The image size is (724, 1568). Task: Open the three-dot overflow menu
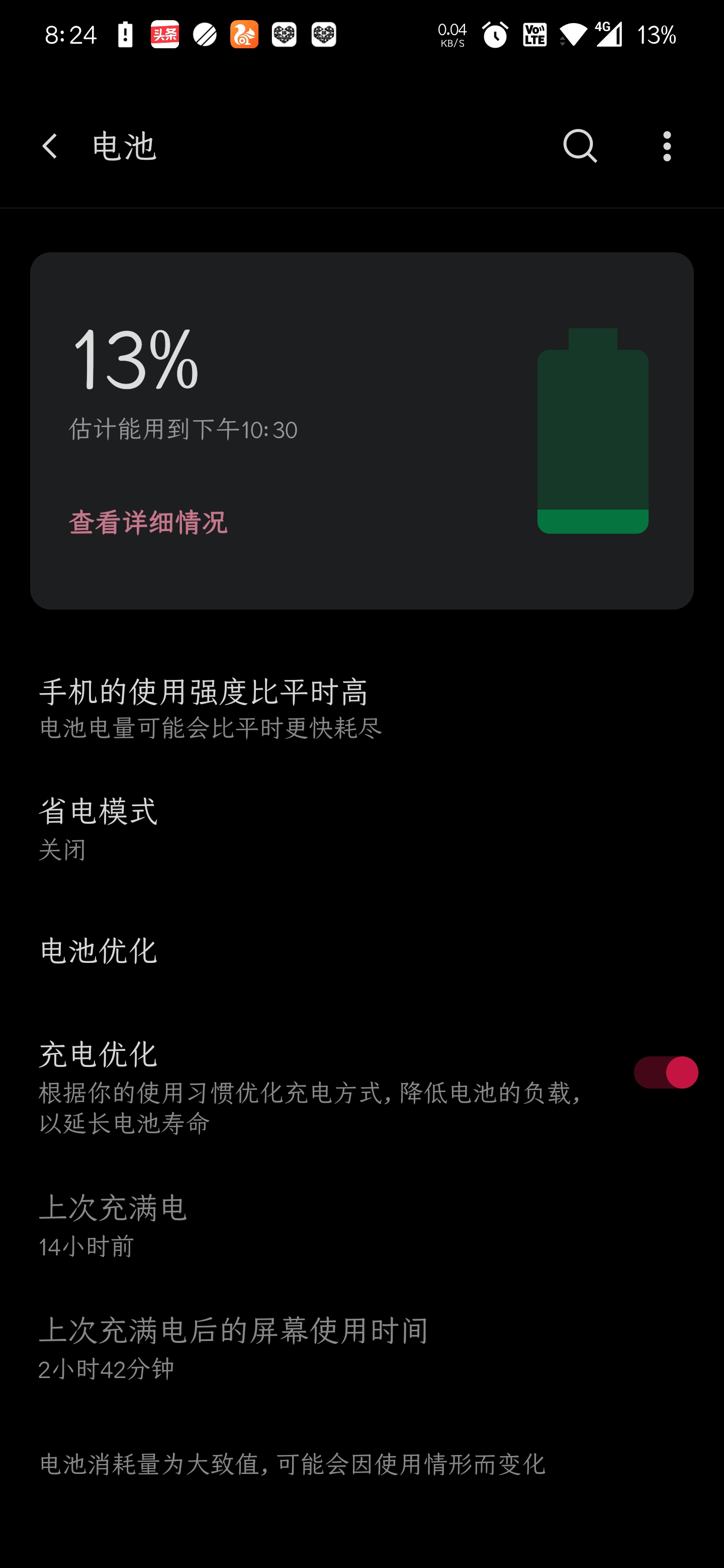click(667, 146)
